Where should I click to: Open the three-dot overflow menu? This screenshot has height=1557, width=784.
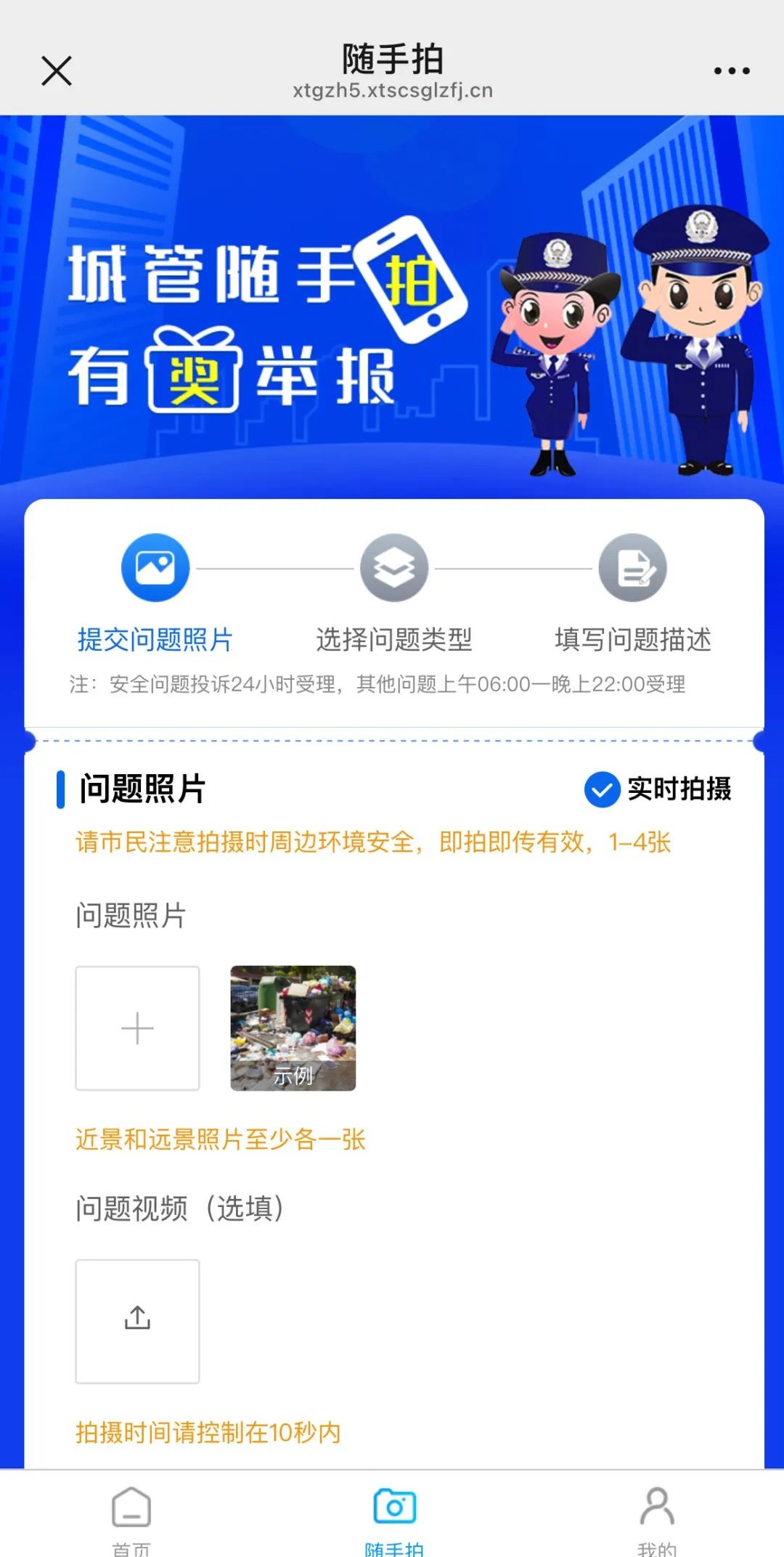[x=731, y=71]
